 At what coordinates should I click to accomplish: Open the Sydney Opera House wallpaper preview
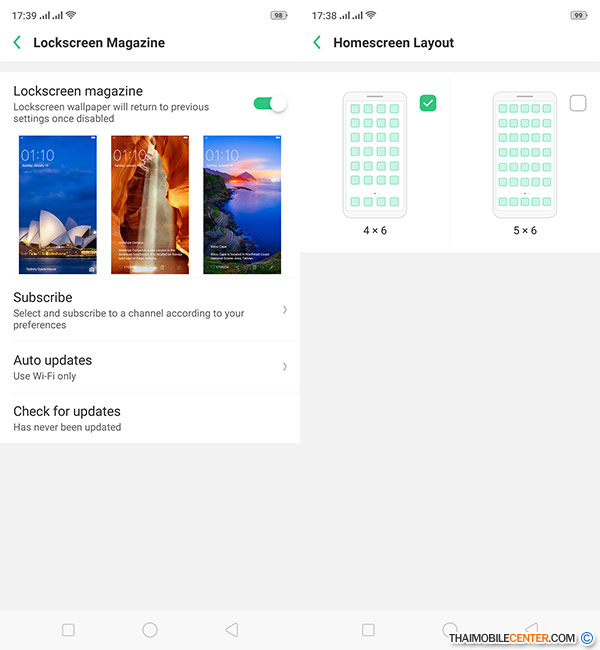pyautogui.click(x=58, y=205)
